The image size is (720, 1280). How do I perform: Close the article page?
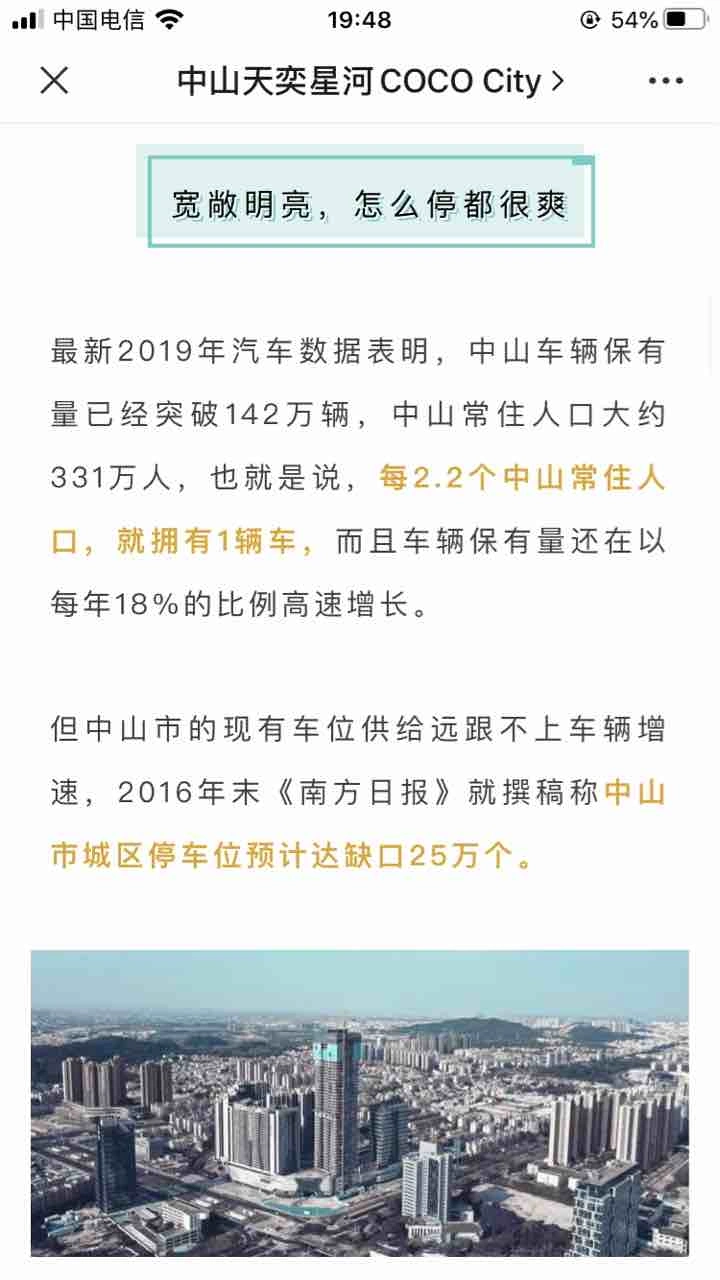(x=54, y=81)
